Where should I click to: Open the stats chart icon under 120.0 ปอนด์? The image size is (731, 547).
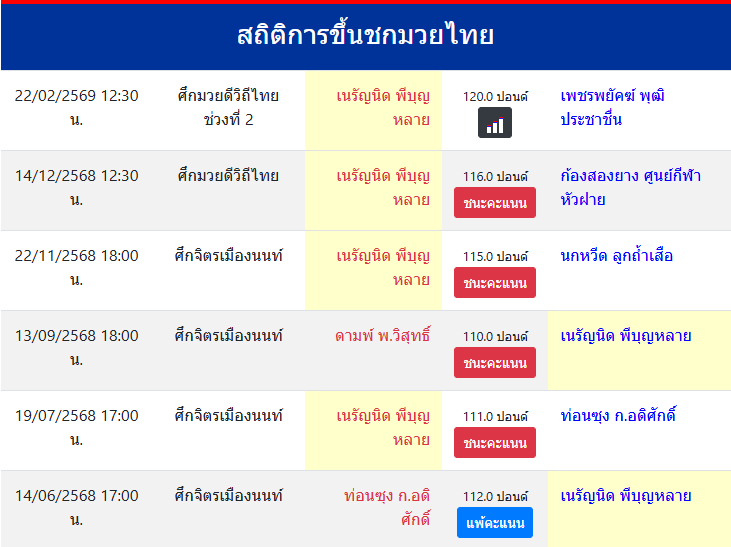click(495, 124)
